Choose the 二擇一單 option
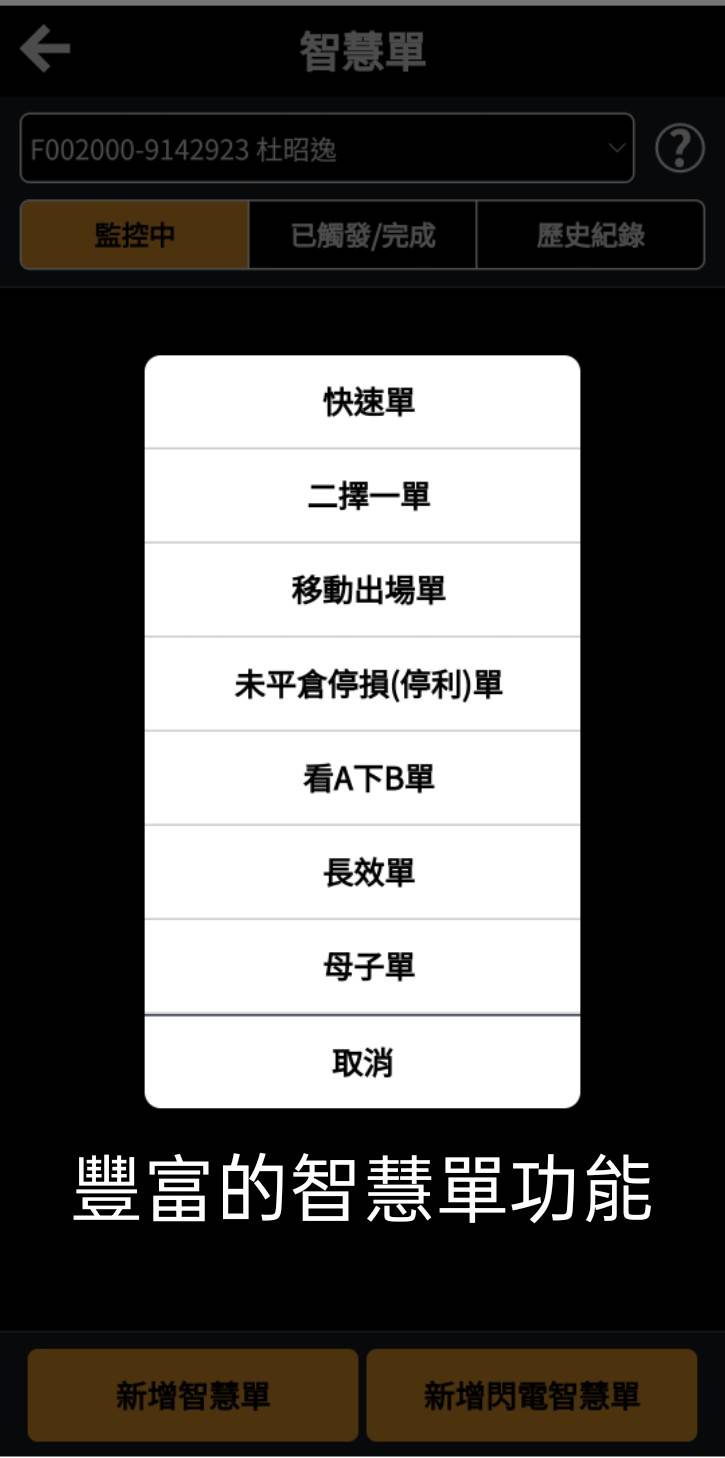This screenshot has width=725, height=1458. coord(362,496)
